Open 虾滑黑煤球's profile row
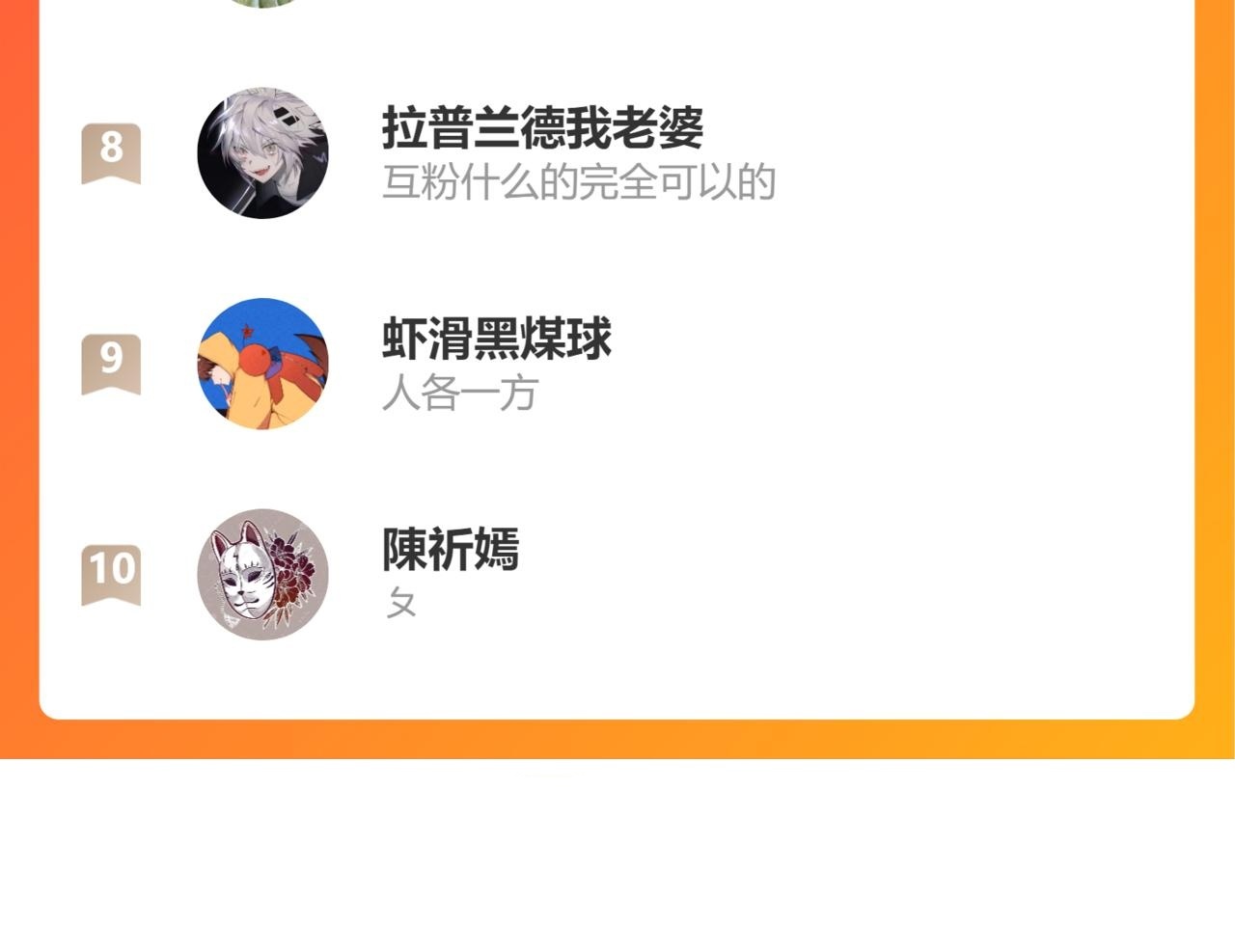Image resolution: width=1235 pixels, height=952 pixels. pos(617,364)
